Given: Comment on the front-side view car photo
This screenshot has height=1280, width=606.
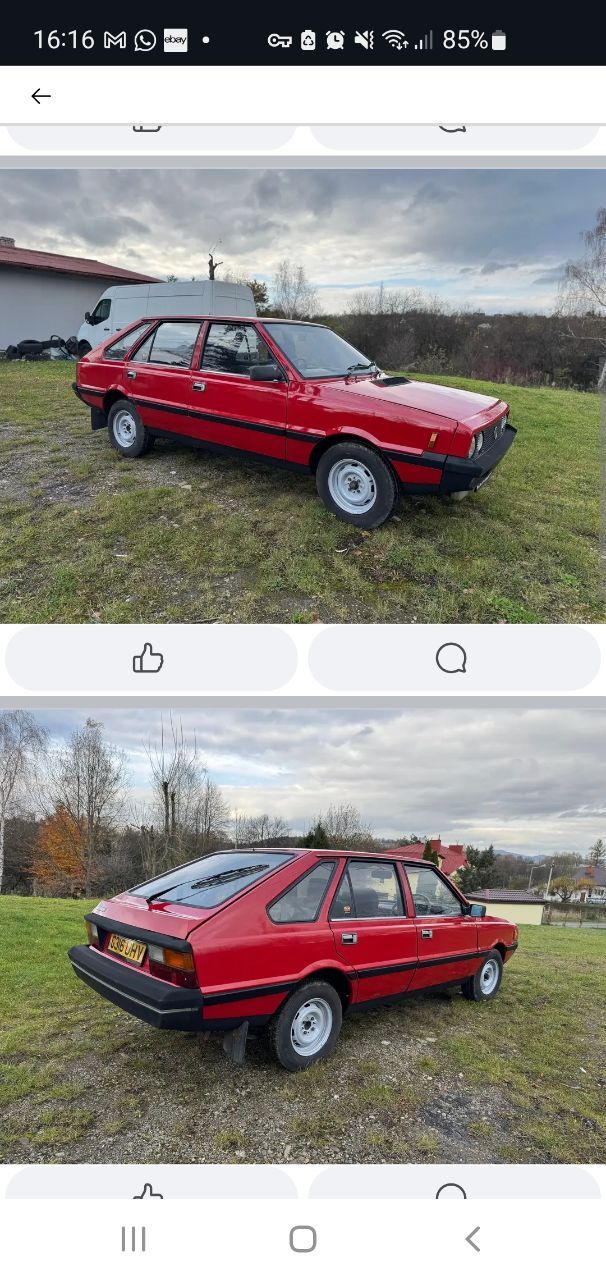Looking at the screenshot, I should pyautogui.click(x=453, y=658).
